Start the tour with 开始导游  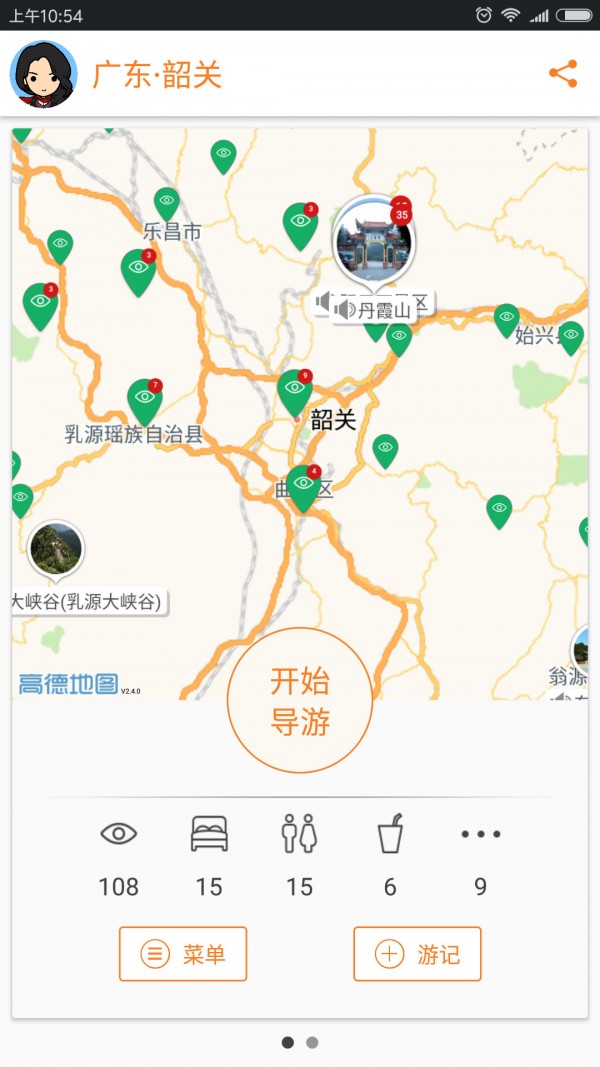(300, 700)
